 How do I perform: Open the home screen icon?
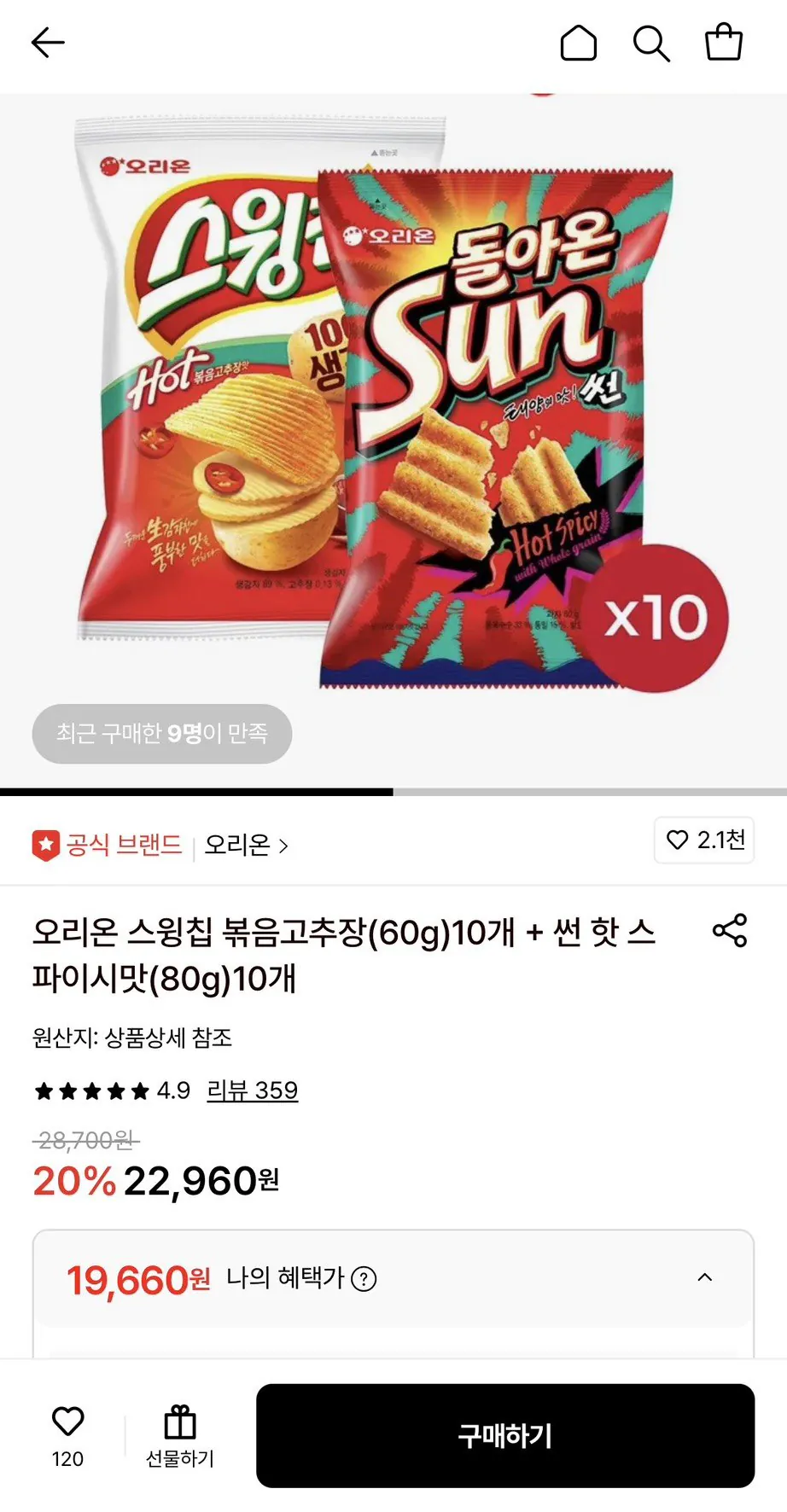click(x=579, y=44)
